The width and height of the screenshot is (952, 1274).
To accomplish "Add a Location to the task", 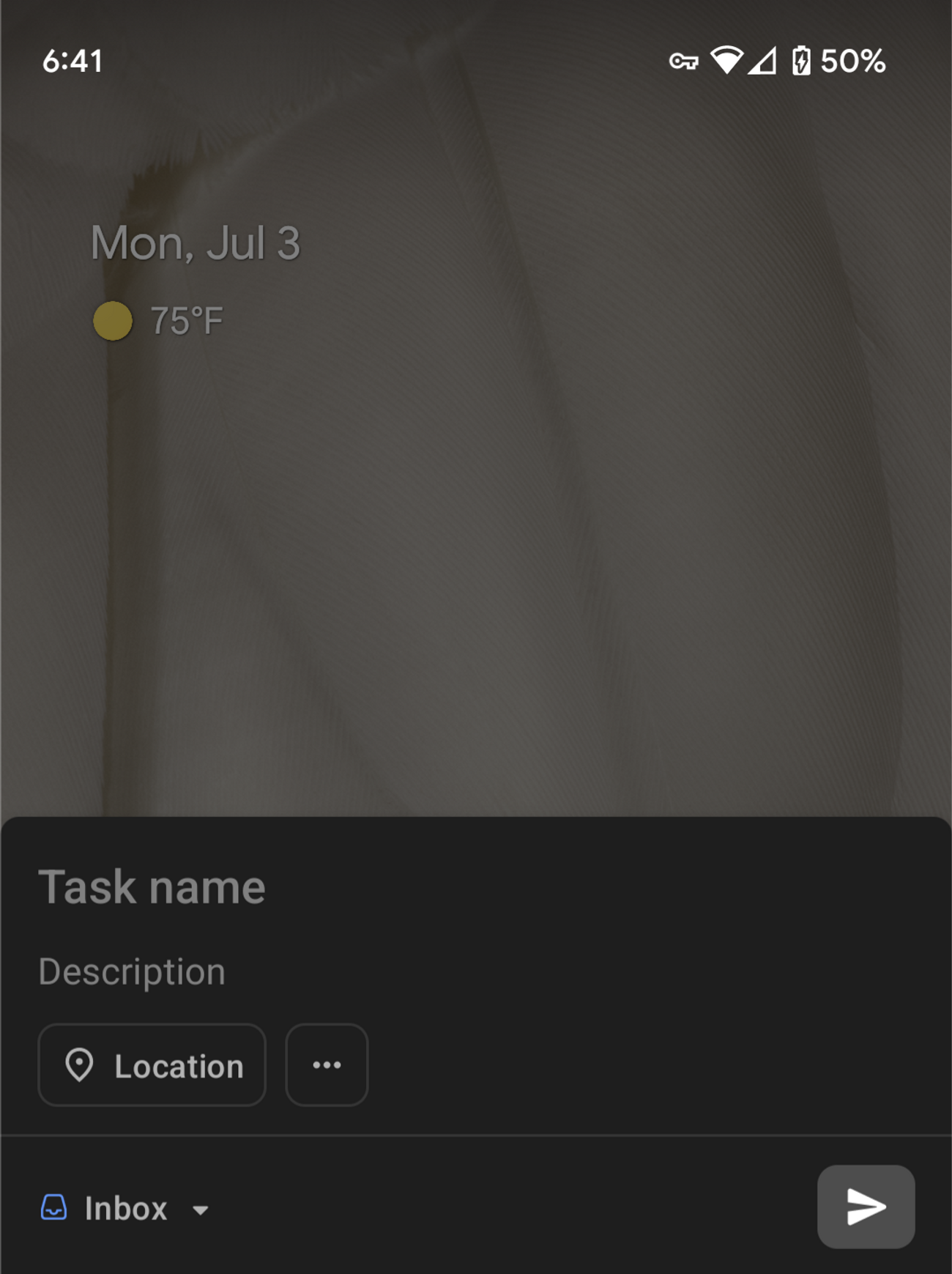I will coord(152,1065).
